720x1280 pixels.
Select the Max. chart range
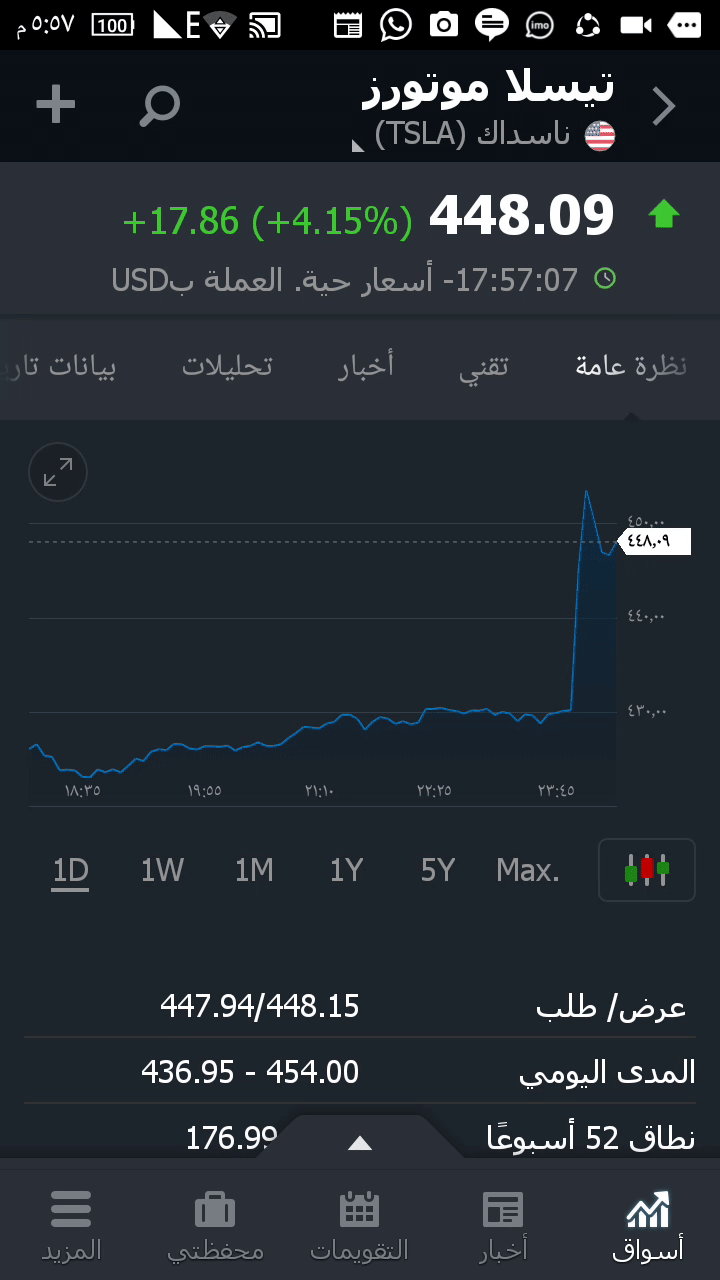click(528, 871)
